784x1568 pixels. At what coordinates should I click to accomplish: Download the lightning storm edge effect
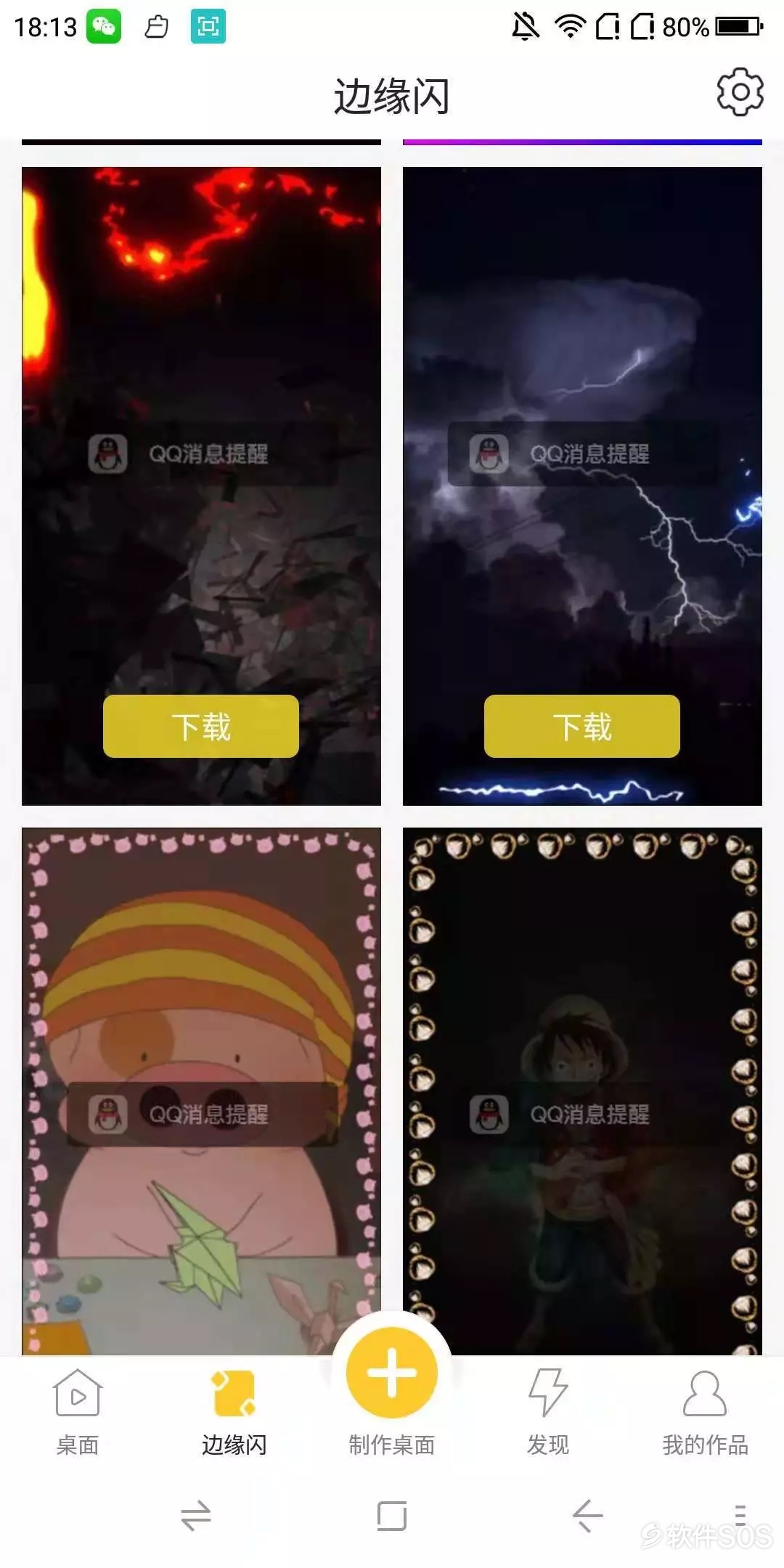pos(581,727)
